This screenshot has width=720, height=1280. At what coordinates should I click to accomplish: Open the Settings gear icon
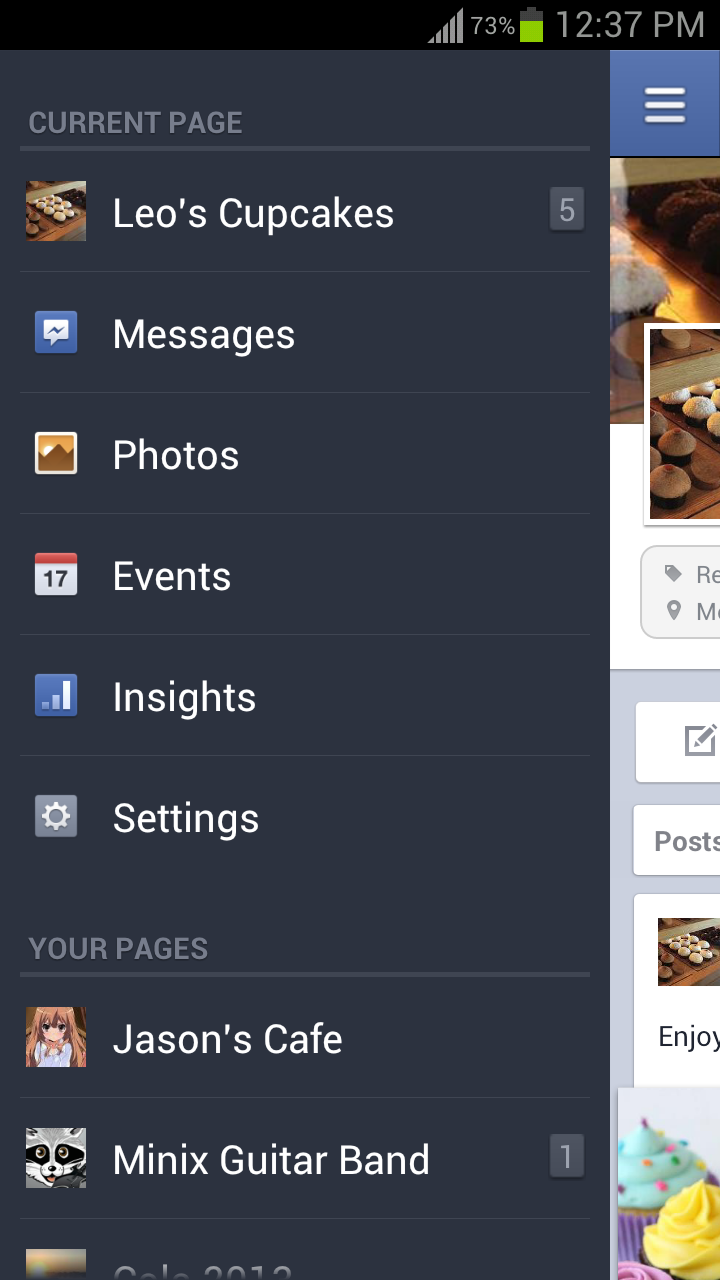[56, 816]
